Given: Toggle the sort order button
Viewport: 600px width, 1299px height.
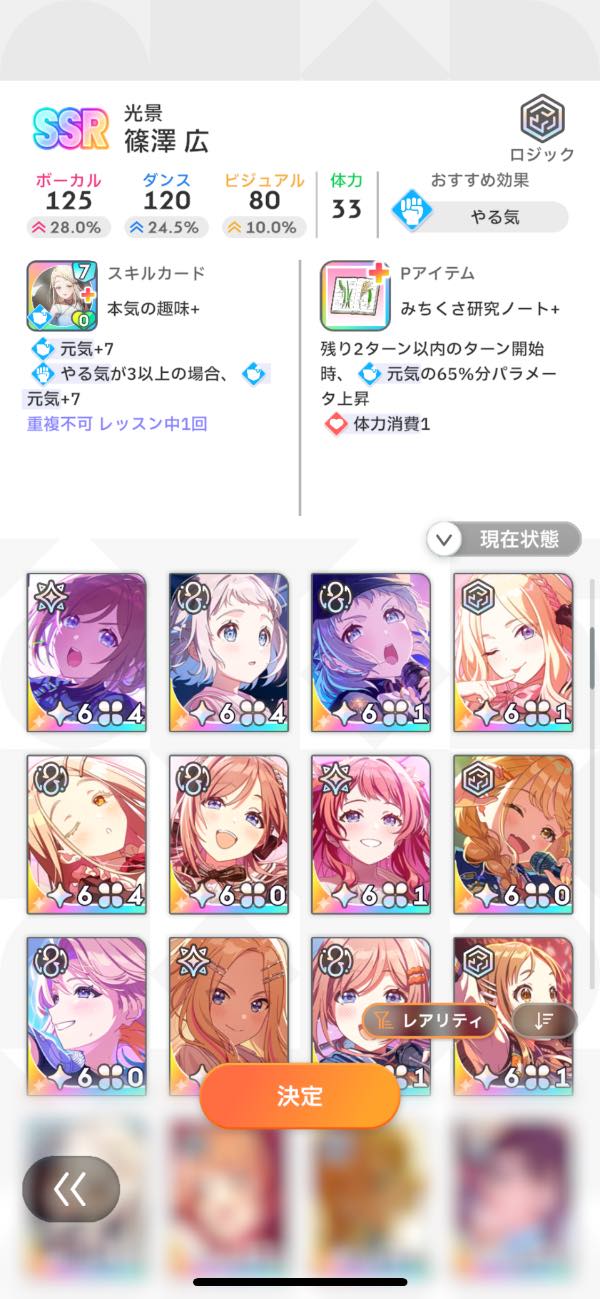Looking at the screenshot, I should (544, 1020).
